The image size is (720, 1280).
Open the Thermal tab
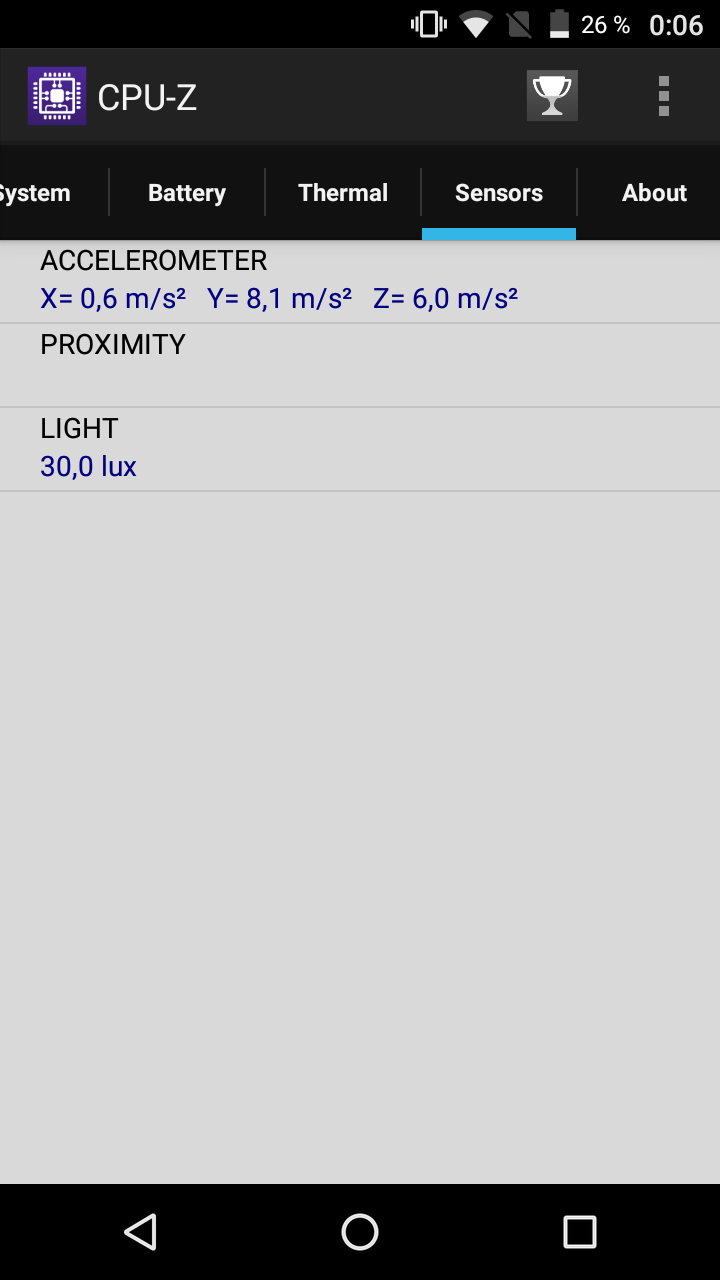343,193
